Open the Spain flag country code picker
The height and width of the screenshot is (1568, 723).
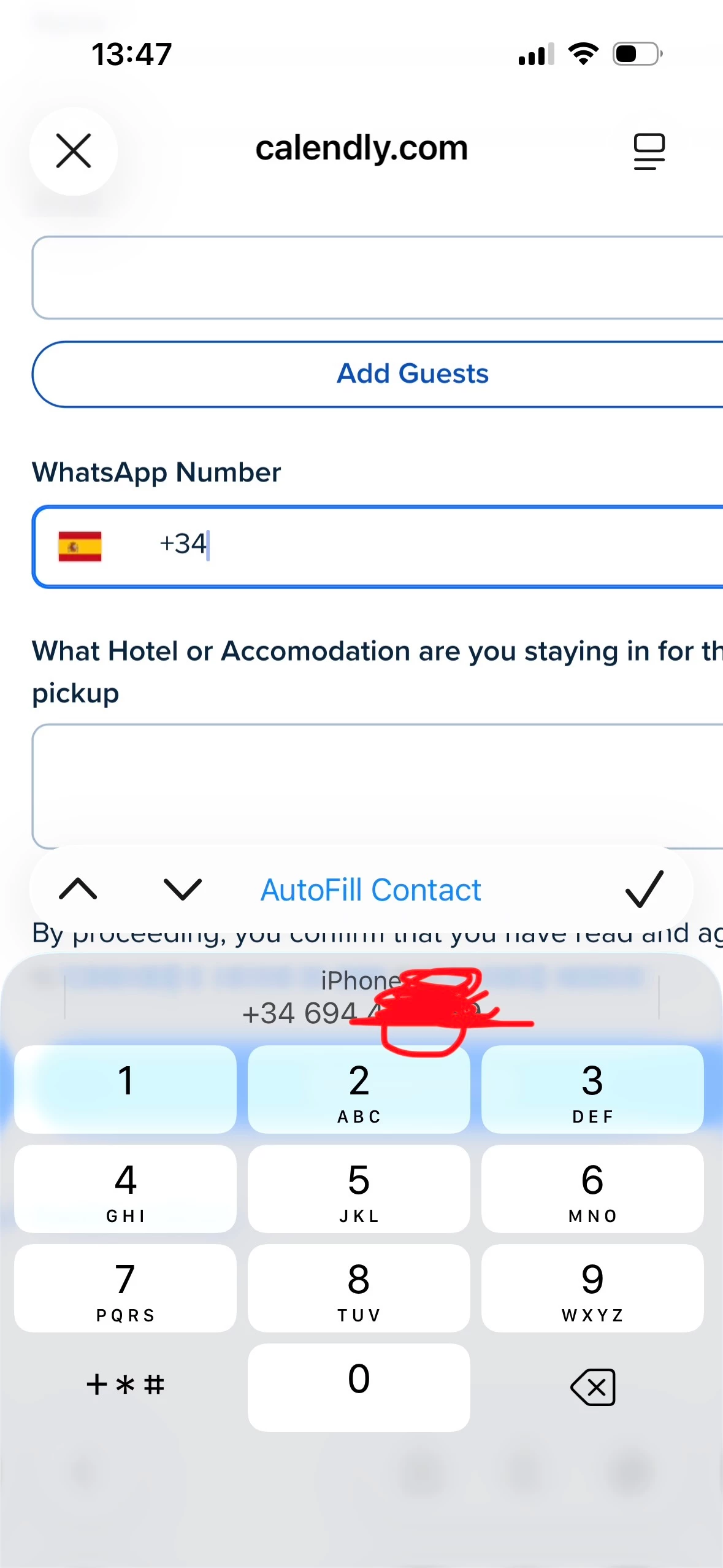tap(80, 546)
